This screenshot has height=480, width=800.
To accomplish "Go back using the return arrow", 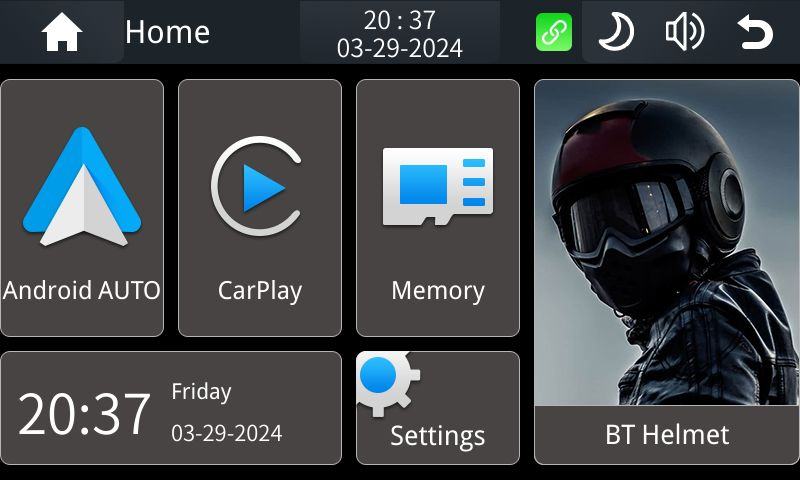I will tap(755, 33).
